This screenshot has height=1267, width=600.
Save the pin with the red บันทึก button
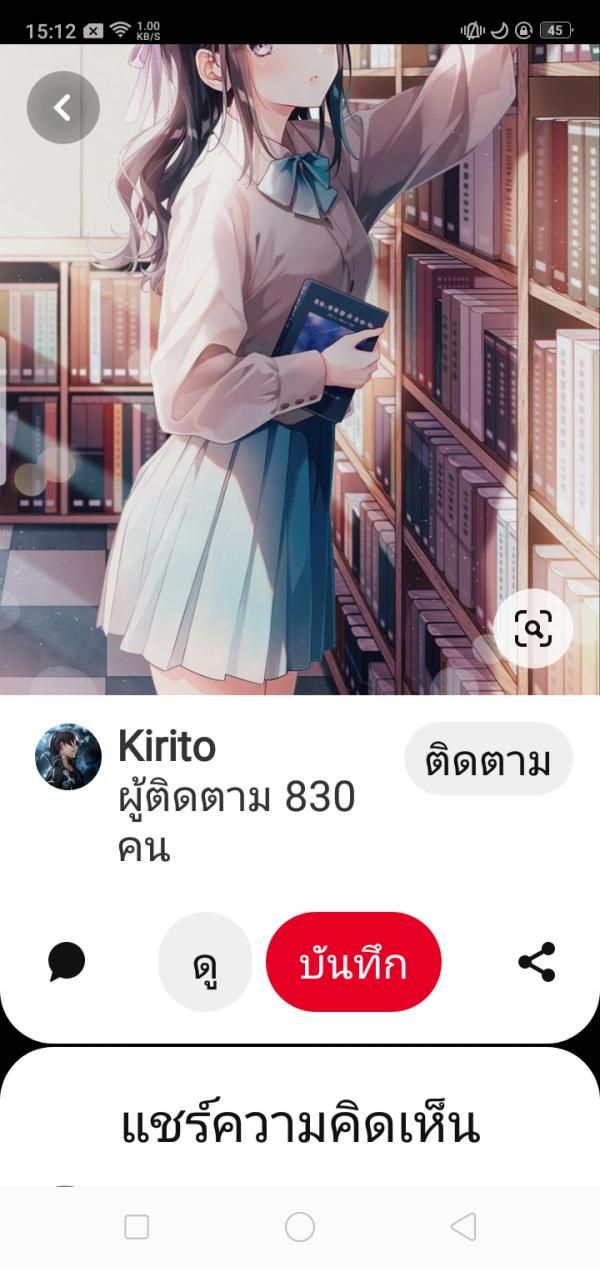(353, 962)
